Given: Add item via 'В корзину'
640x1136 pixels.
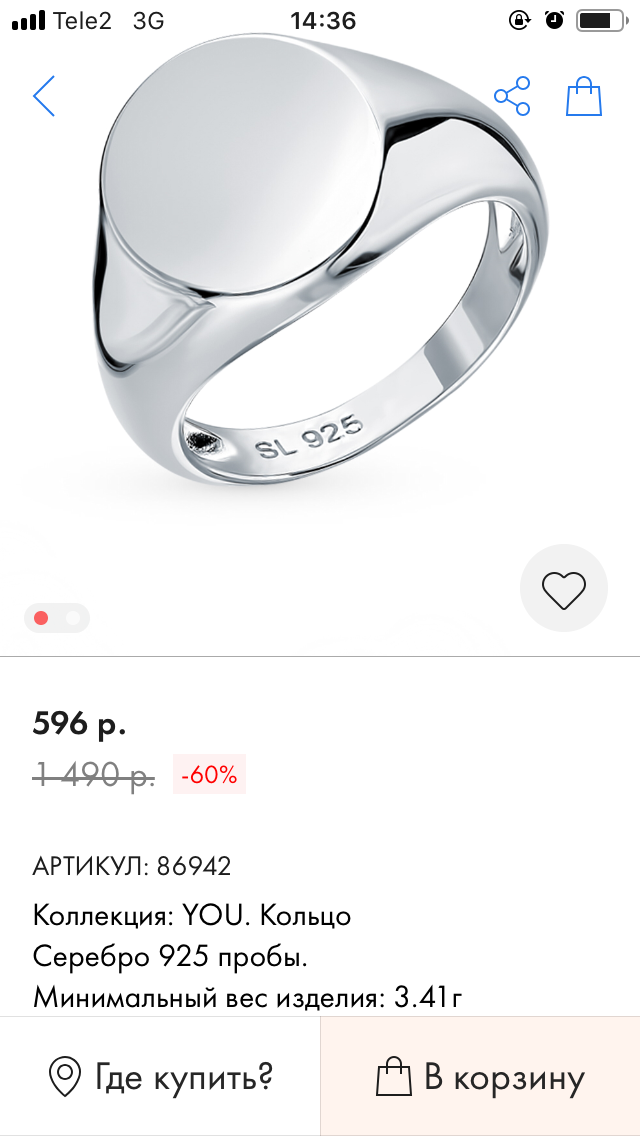Looking at the screenshot, I should pyautogui.click(x=481, y=1076).
